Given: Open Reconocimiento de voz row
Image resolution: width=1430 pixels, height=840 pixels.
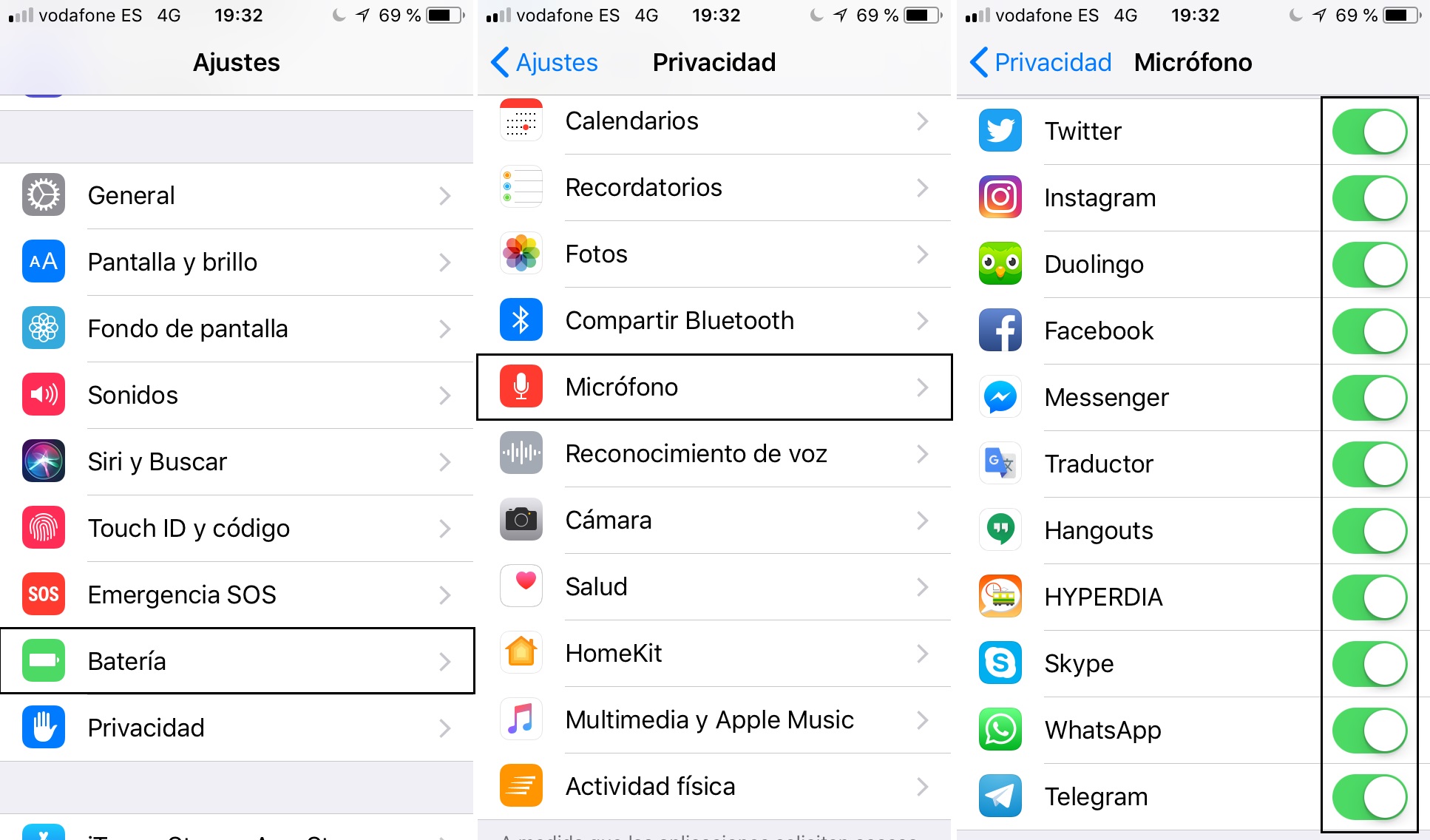Looking at the screenshot, I should 714,454.
